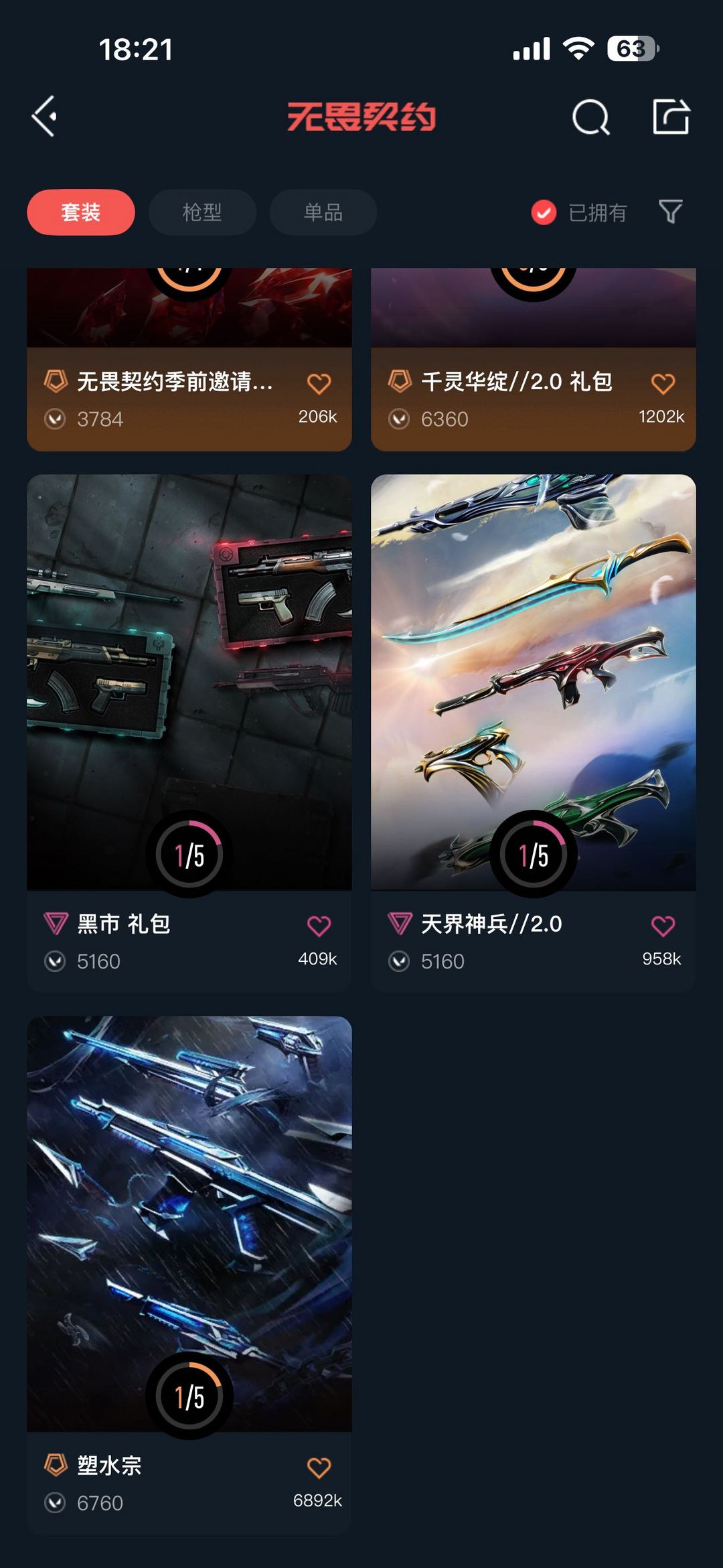Image resolution: width=723 pixels, height=1568 pixels.
Task: Switch to the 单品 tab
Action: pos(323,212)
